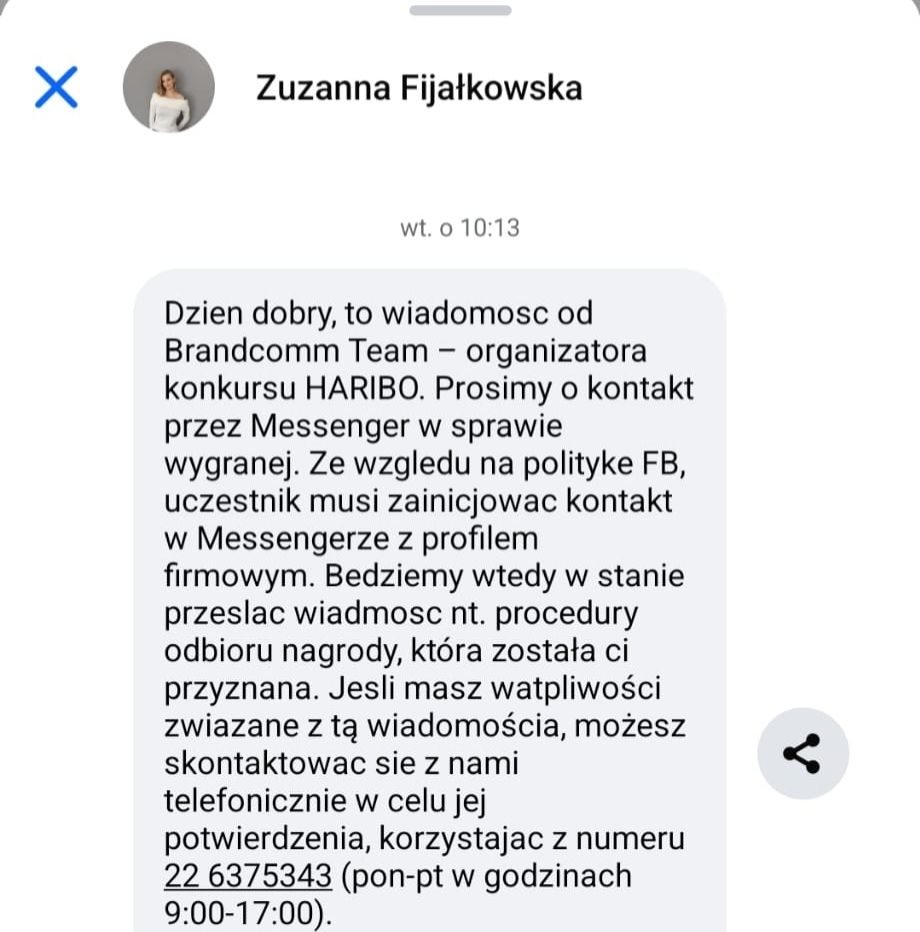
Task: Close the conversation with the X button
Action: tap(56, 87)
